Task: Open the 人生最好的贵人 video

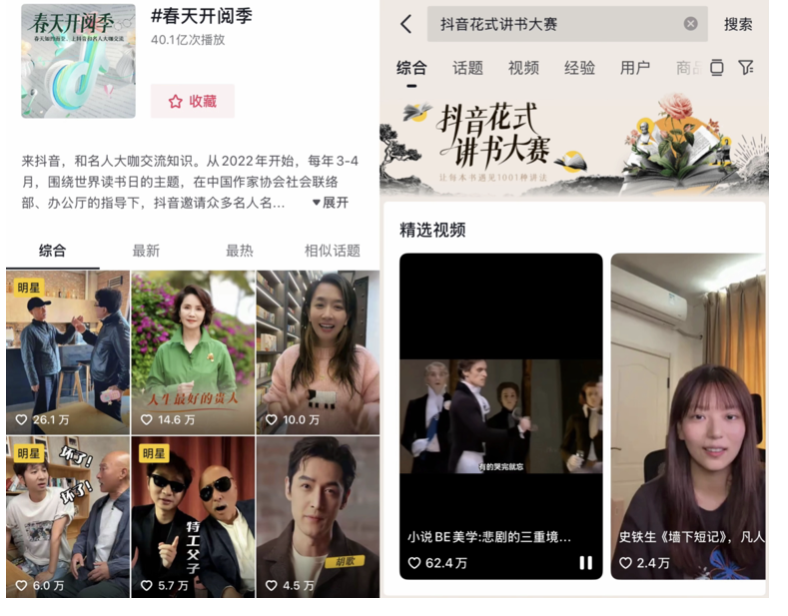Action: (x=192, y=350)
